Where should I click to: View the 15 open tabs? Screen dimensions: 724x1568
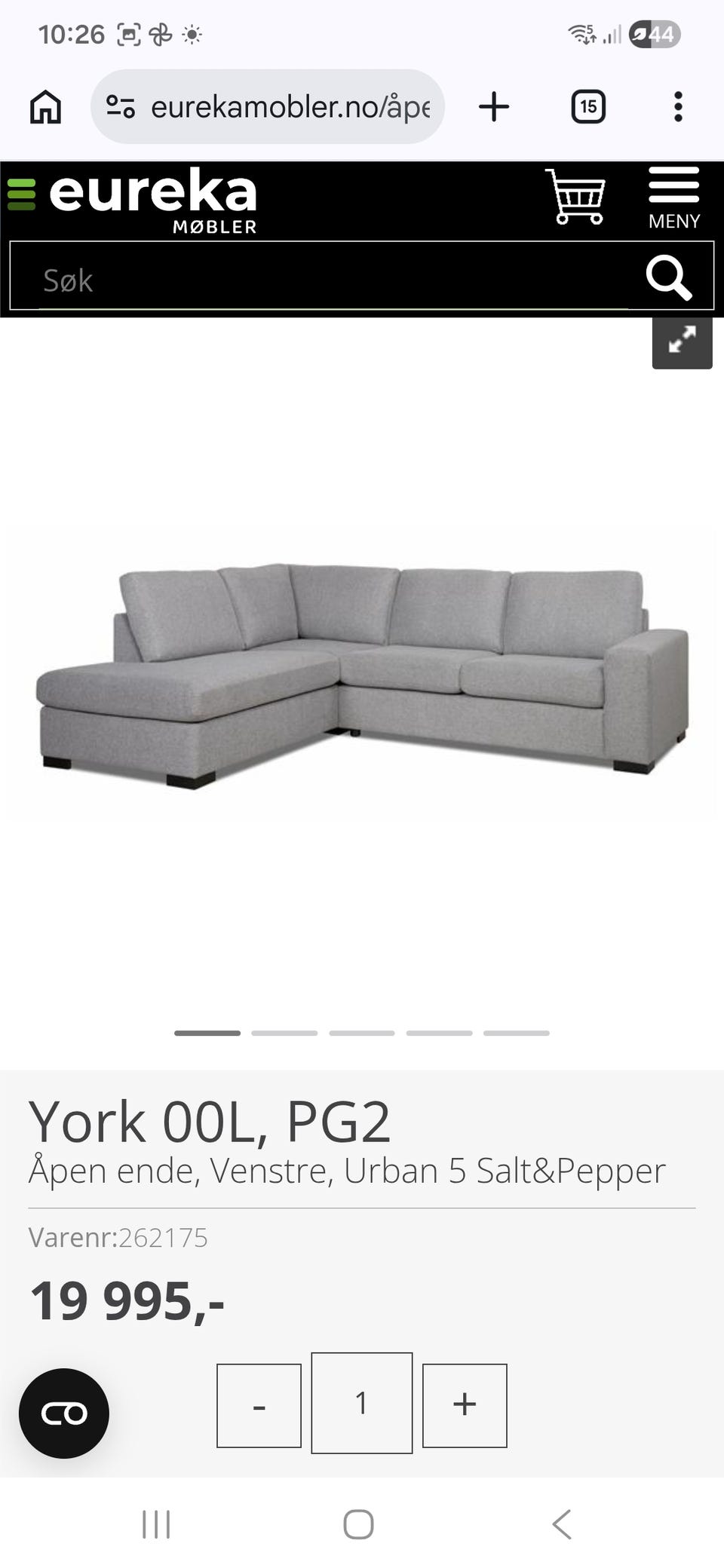tap(588, 106)
